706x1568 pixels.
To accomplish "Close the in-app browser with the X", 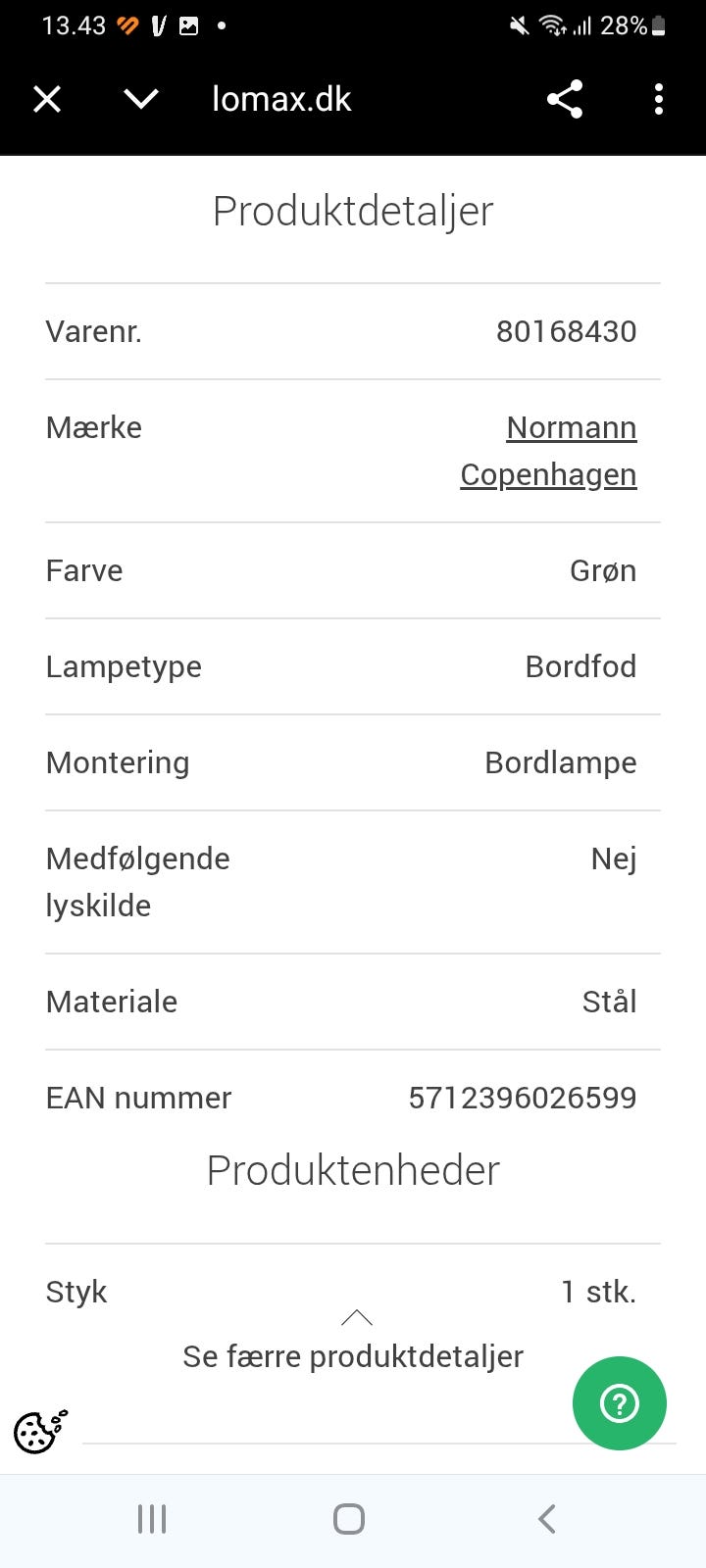I will click(x=47, y=98).
